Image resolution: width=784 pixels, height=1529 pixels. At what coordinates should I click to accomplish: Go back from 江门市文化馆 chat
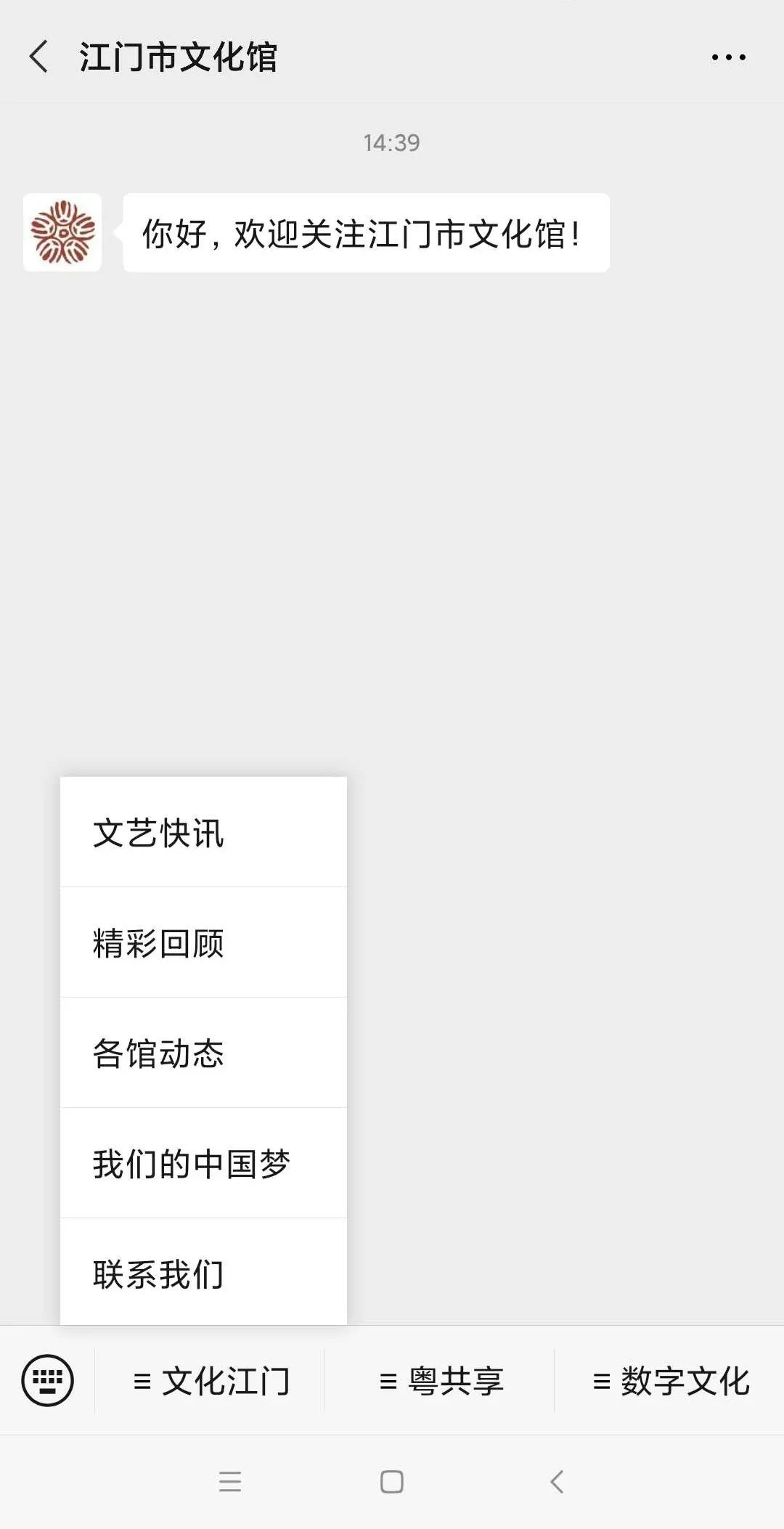click(38, 57)
